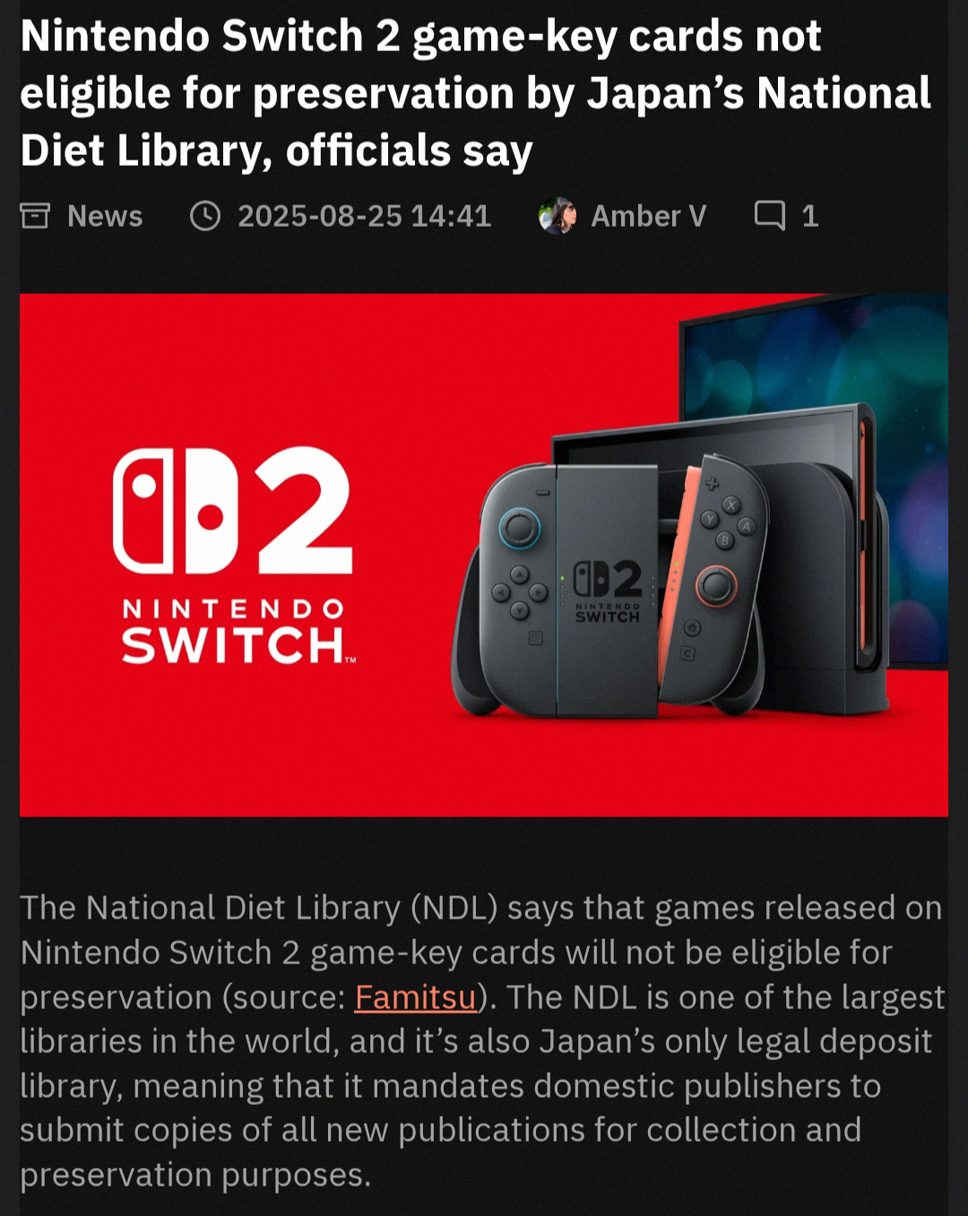968x1216 pixels.
Task: Open the comments for this article
Action: point(786,216)
